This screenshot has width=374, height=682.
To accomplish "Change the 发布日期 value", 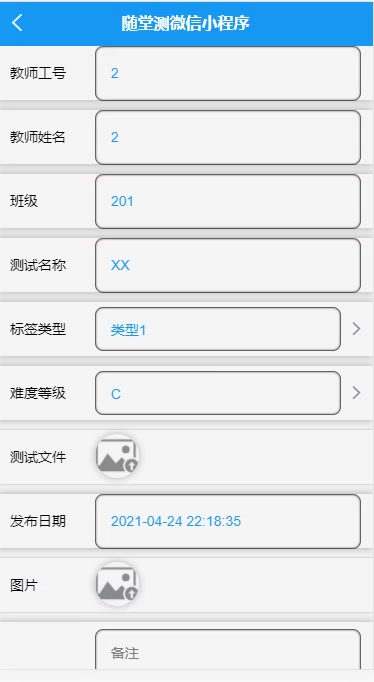I will 228,521.
